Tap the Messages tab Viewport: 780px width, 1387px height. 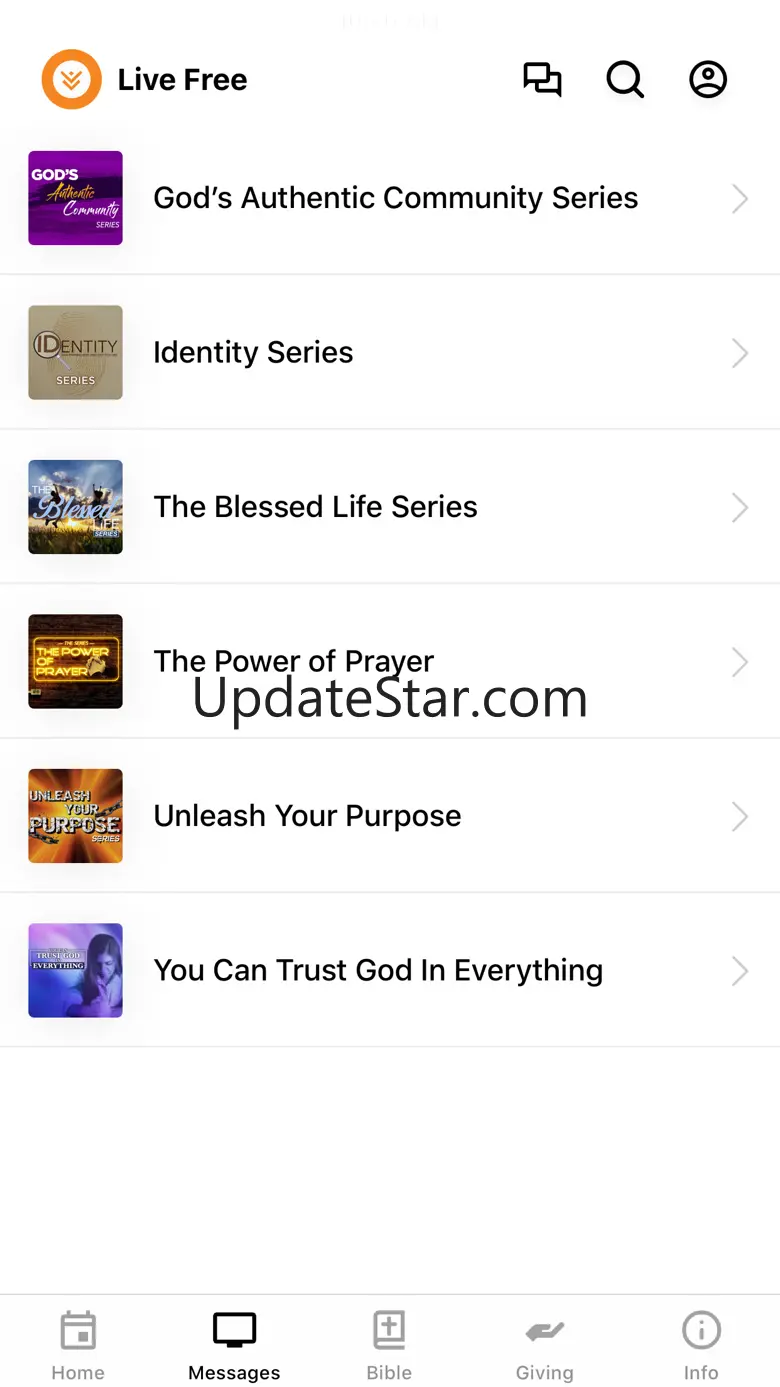pos(234,1345)
